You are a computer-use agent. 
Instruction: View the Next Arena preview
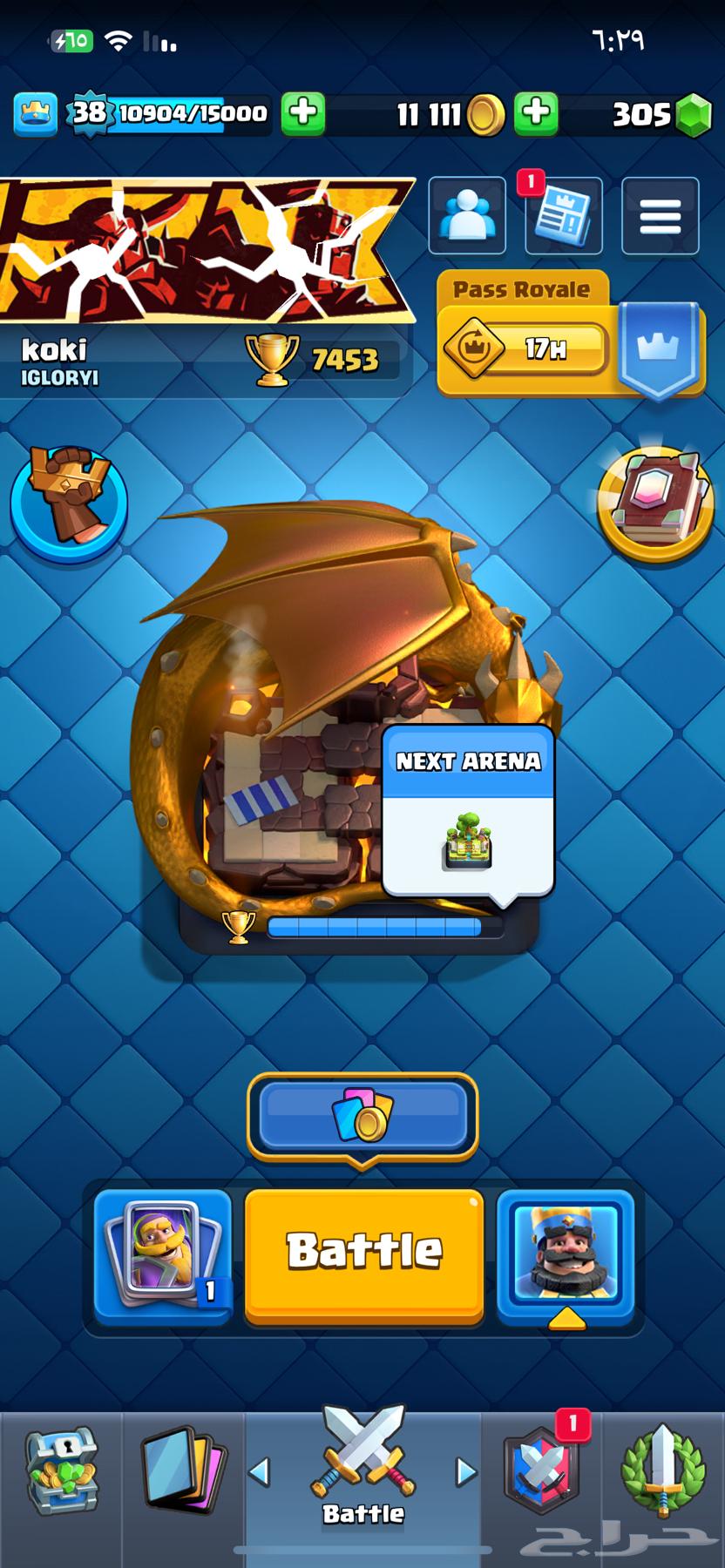[x=468, y=810]
